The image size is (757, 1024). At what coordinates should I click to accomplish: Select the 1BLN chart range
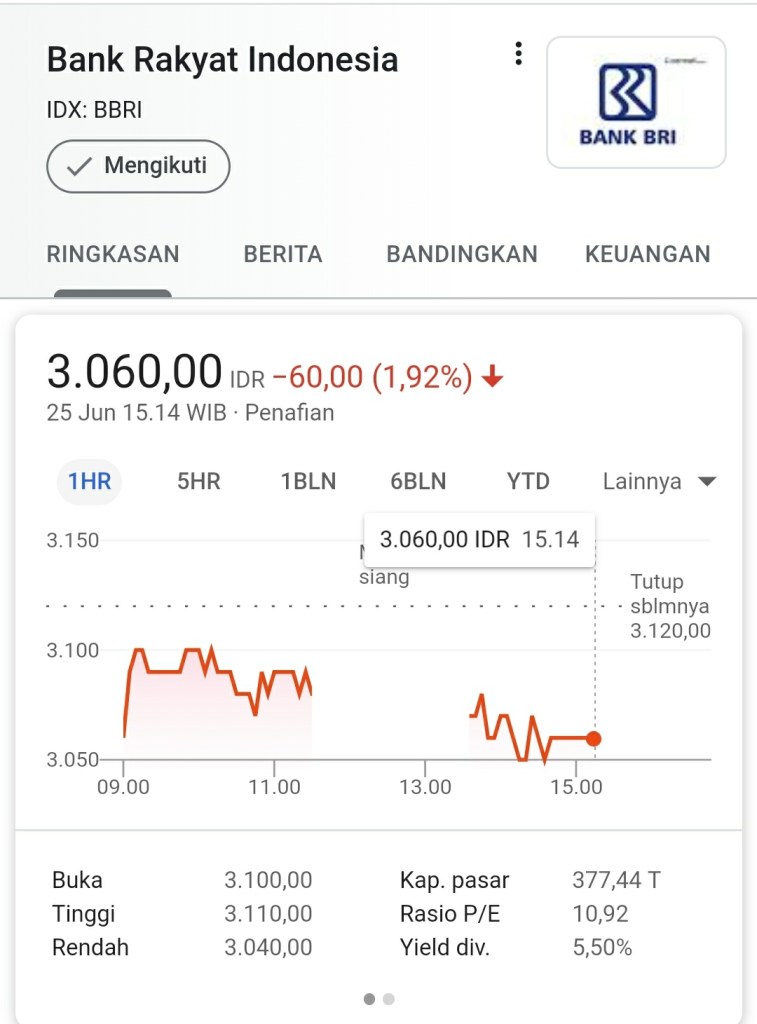pyautogui.click(x=308, y=482)
